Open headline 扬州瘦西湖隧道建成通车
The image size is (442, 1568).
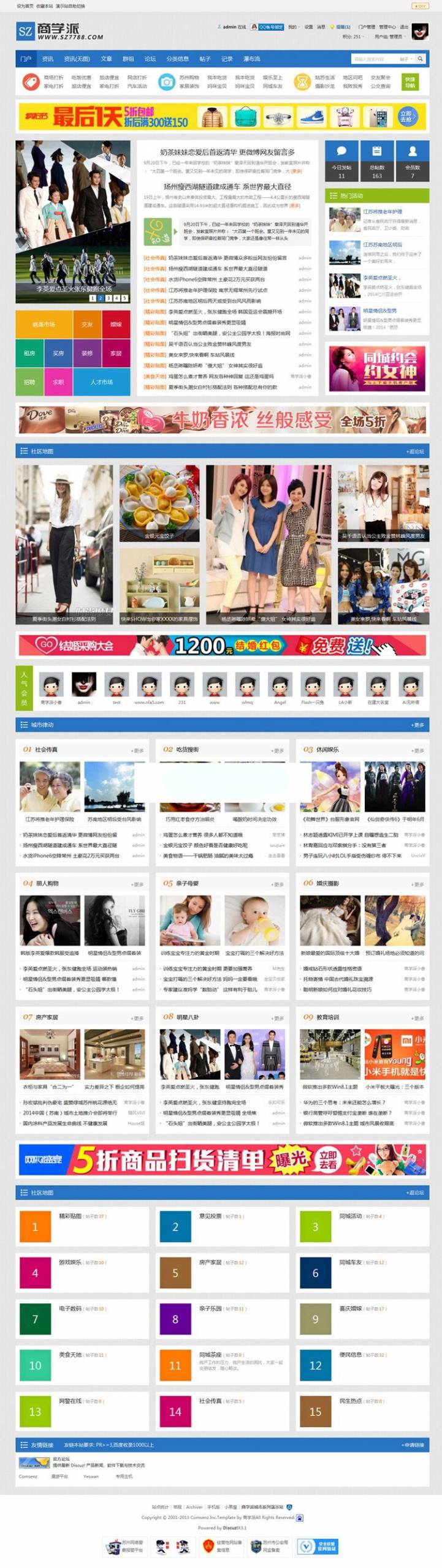coord(227,186)
